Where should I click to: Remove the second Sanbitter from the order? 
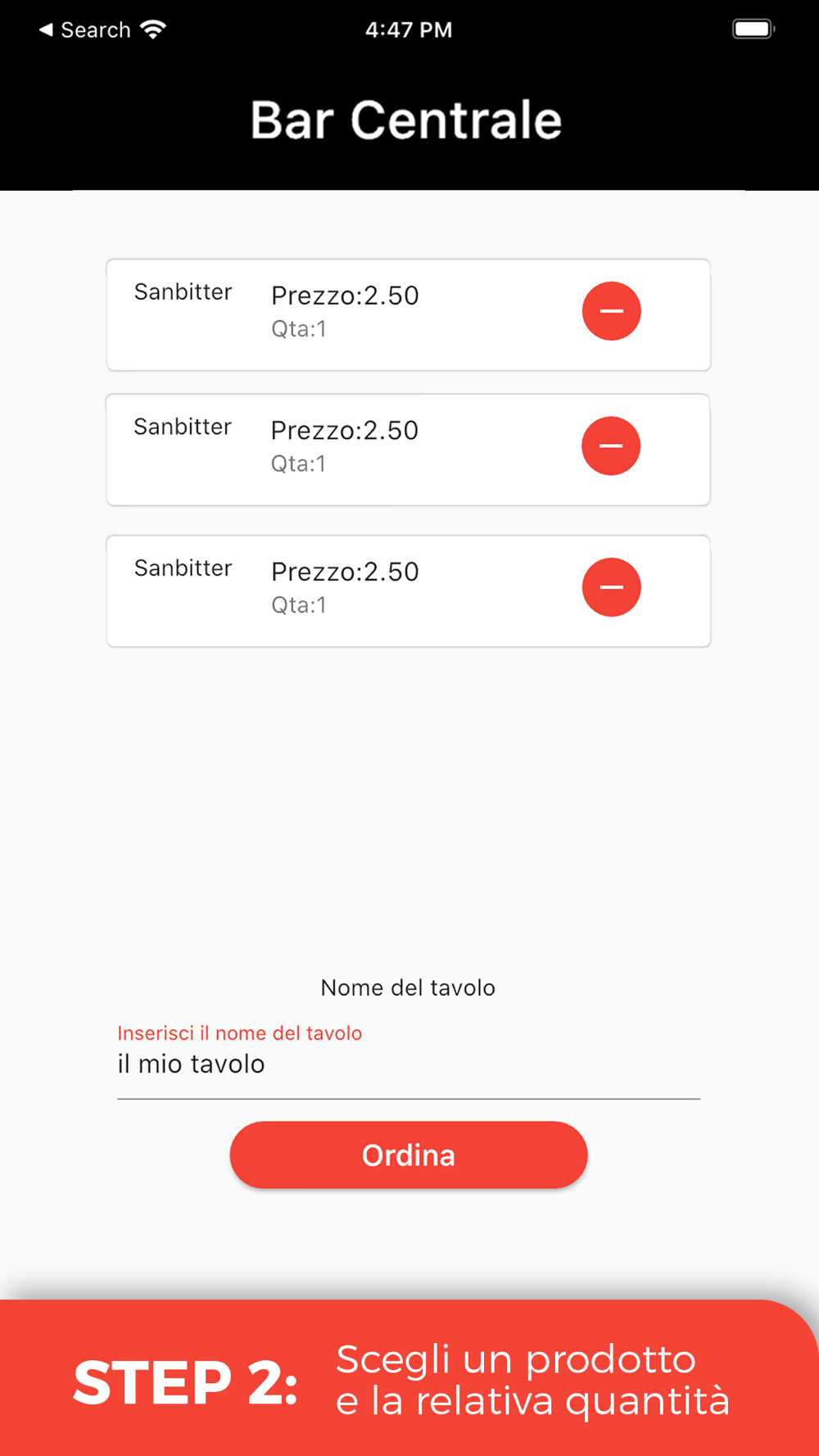coord(611,446)
